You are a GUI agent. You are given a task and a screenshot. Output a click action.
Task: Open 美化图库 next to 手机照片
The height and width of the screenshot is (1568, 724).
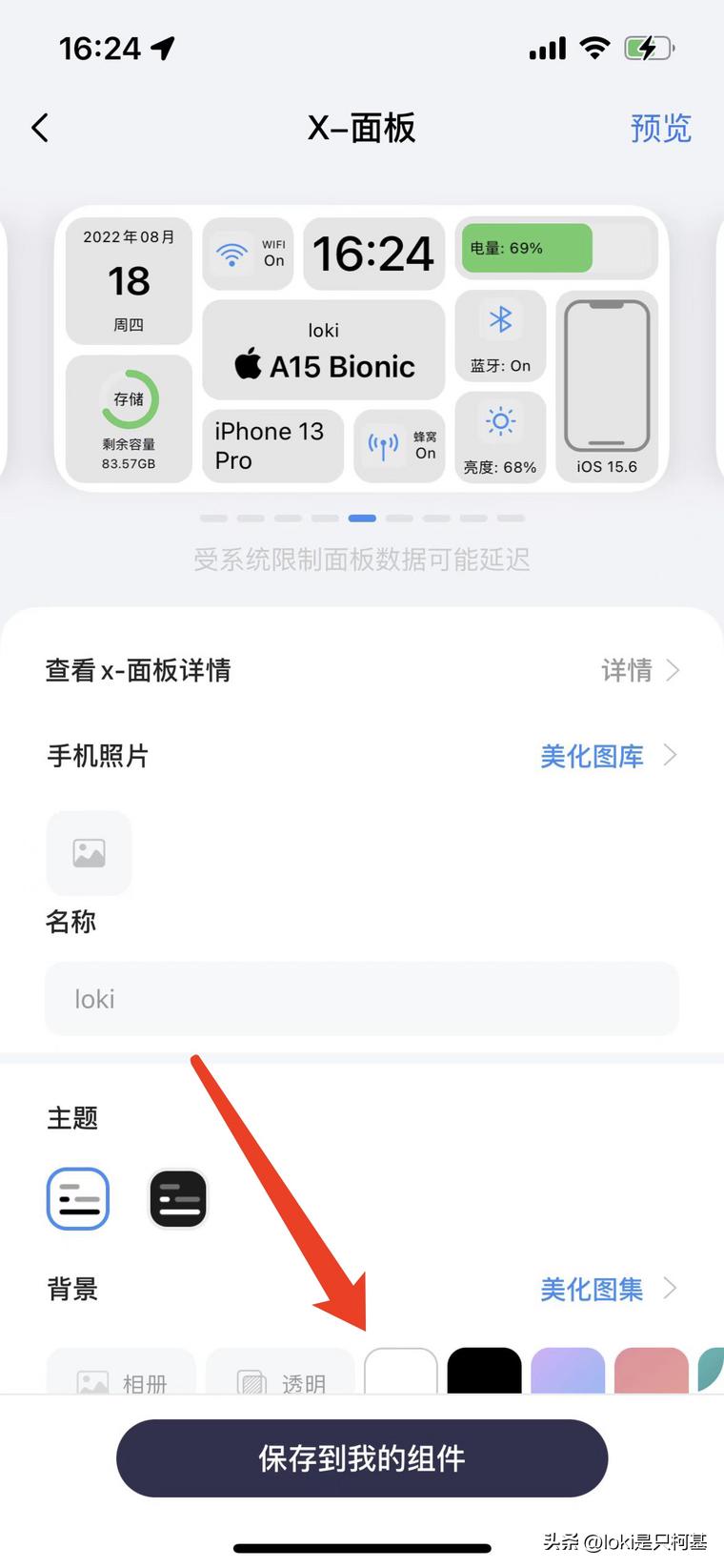point(592,756)
